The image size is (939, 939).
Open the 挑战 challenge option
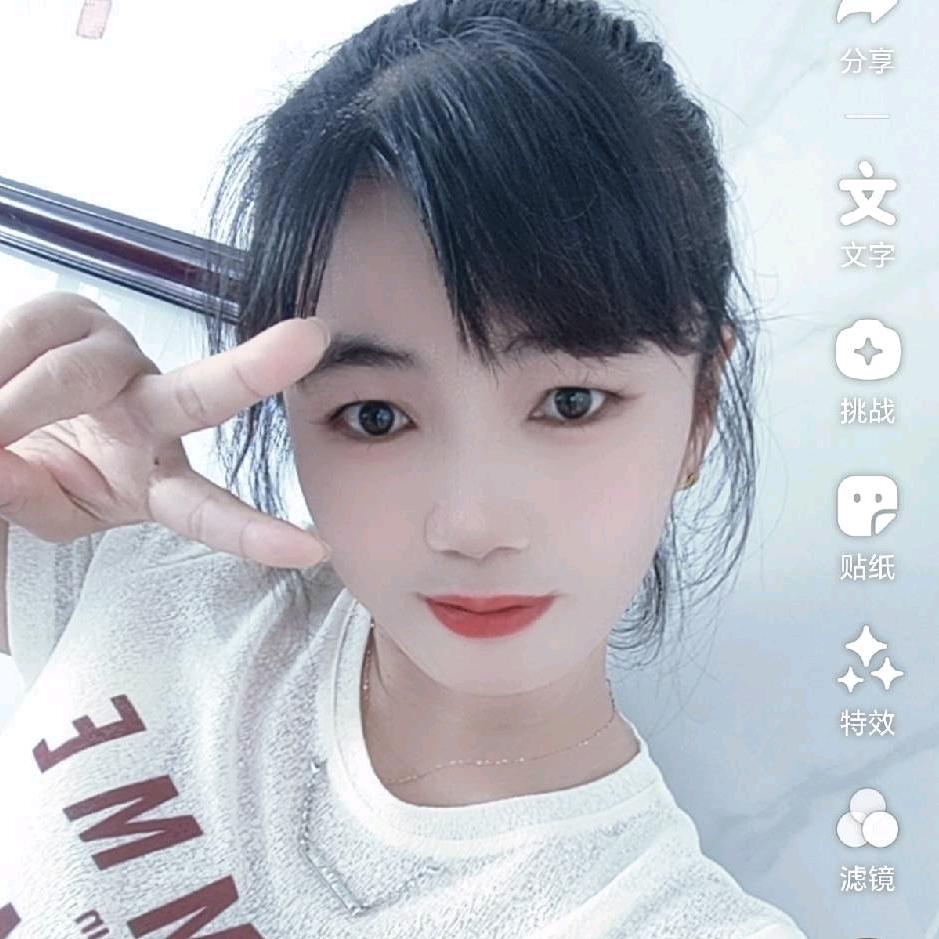[x=867, y=350]
